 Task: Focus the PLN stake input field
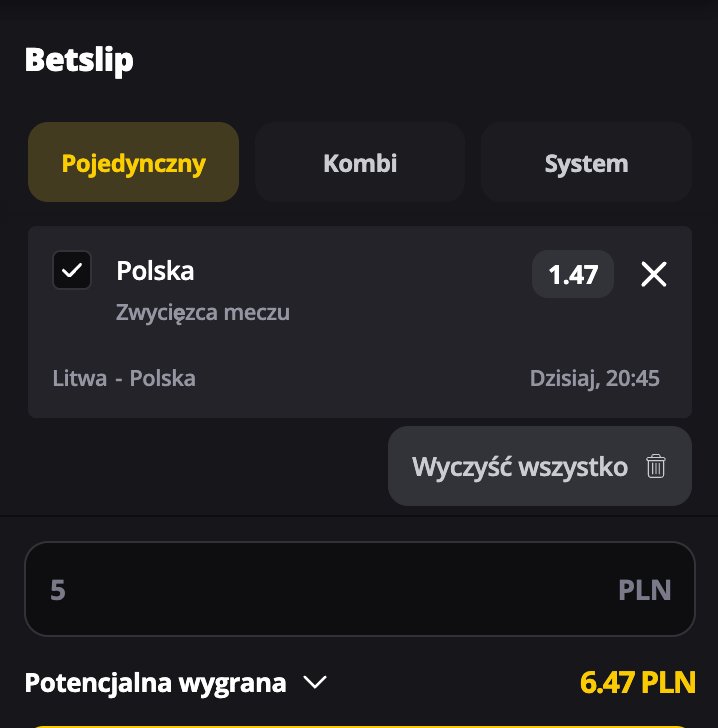330,590
